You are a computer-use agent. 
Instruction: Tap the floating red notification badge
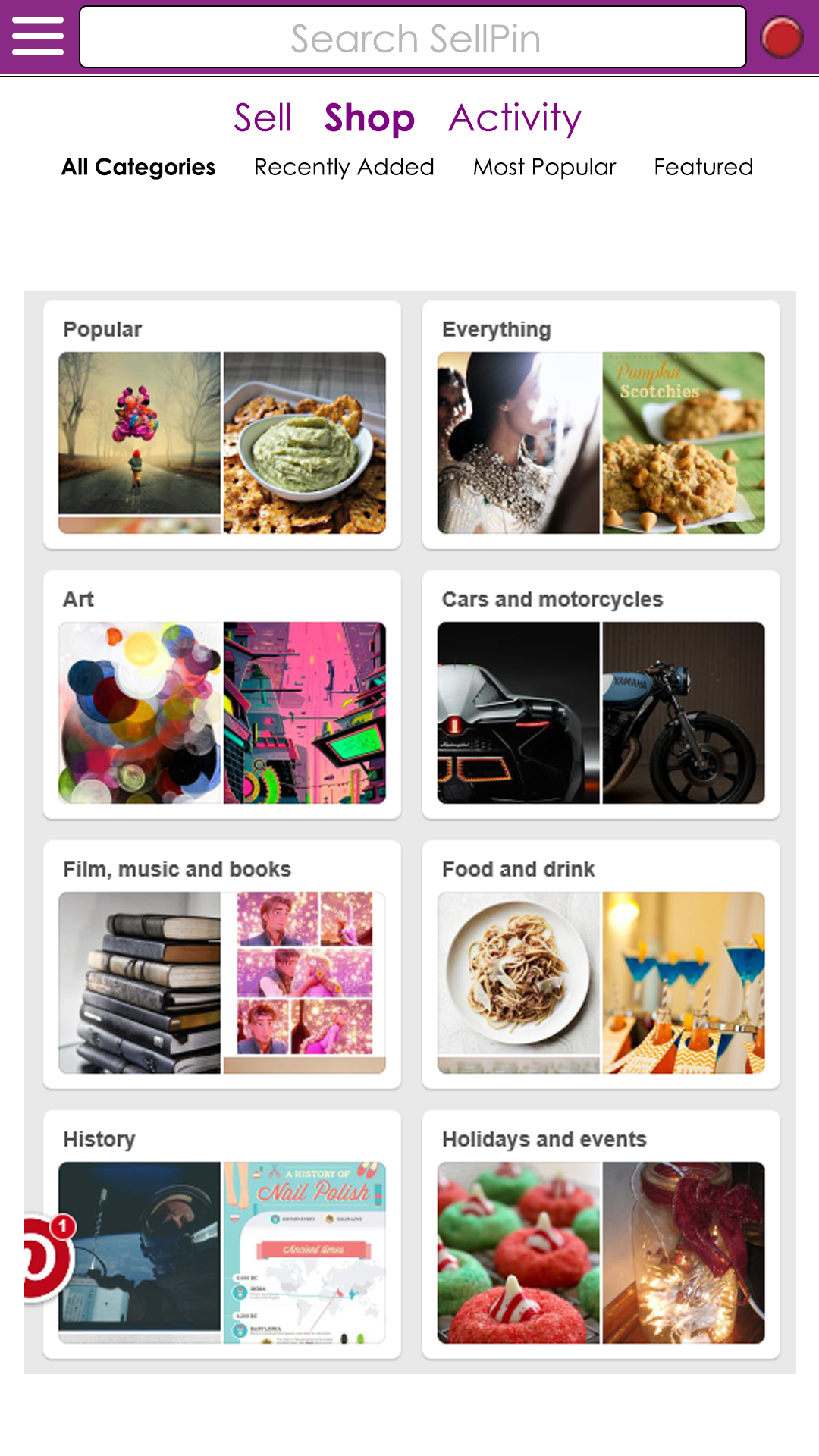(45, 1257)
